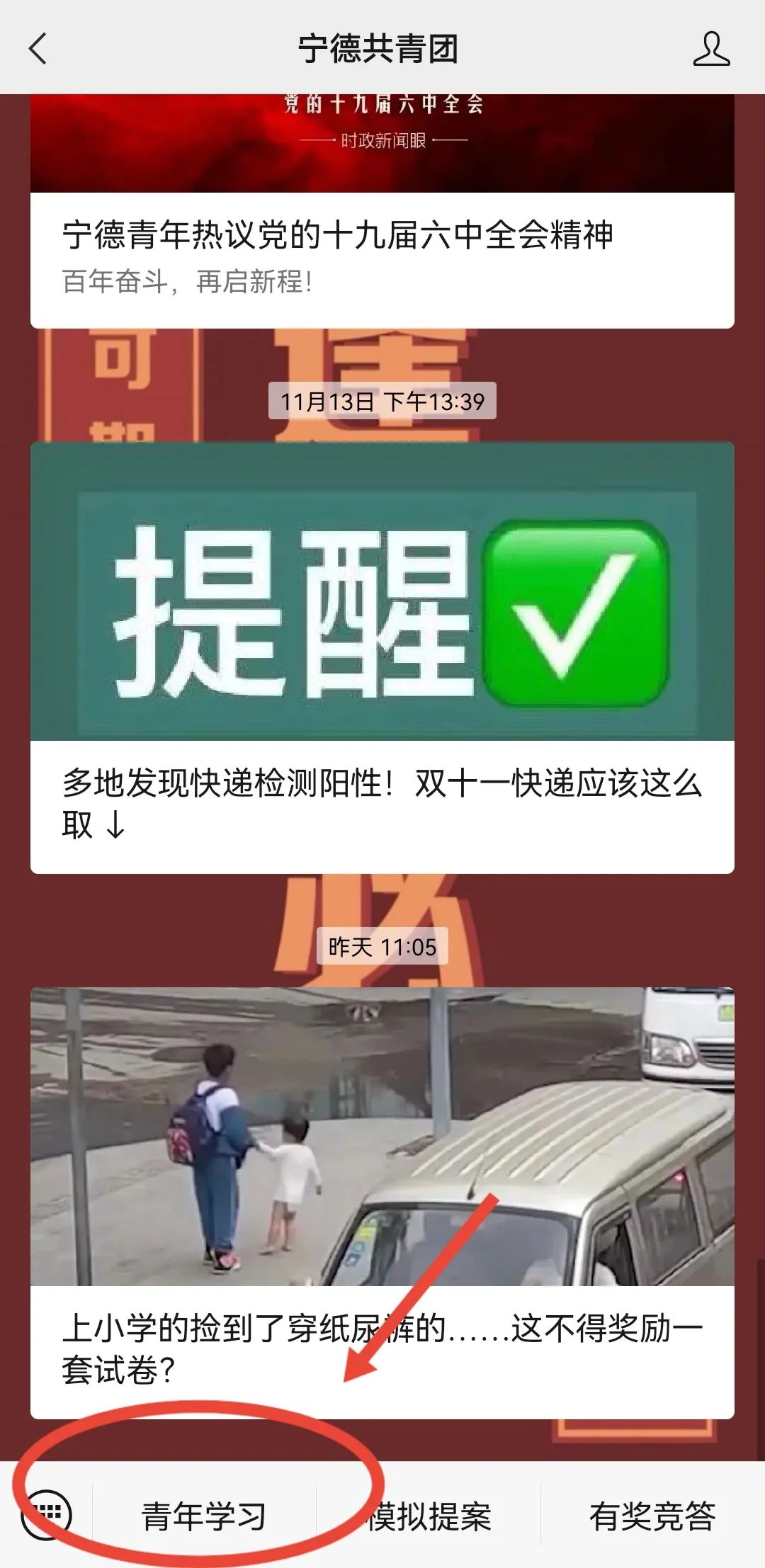
Task: Open the account profile icon
Action: coord(710,49)
